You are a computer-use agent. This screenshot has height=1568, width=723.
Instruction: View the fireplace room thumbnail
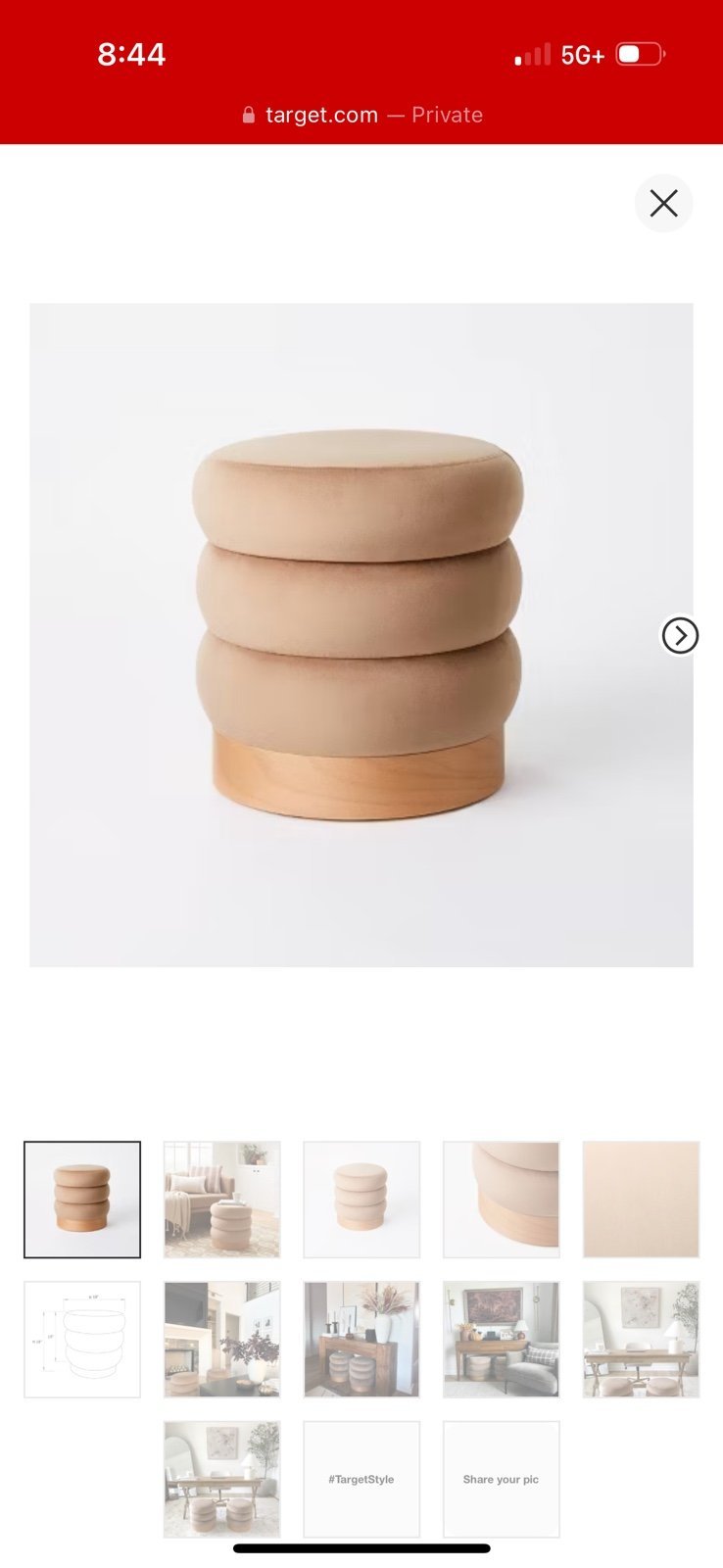(x=222, y=1340)
